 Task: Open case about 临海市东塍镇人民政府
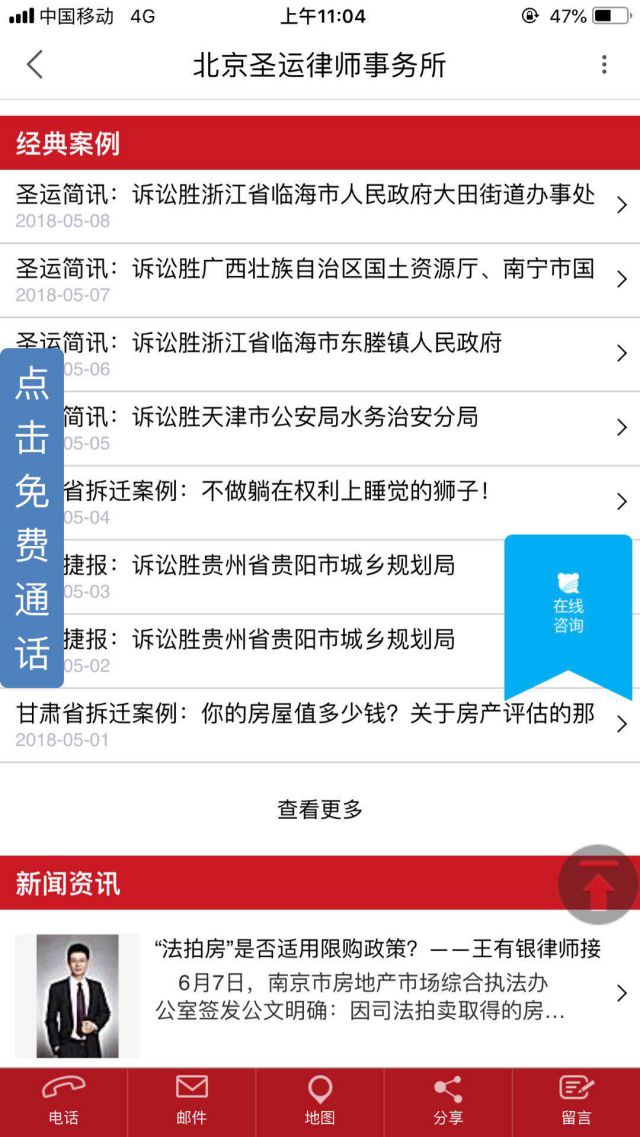(320, 354)
